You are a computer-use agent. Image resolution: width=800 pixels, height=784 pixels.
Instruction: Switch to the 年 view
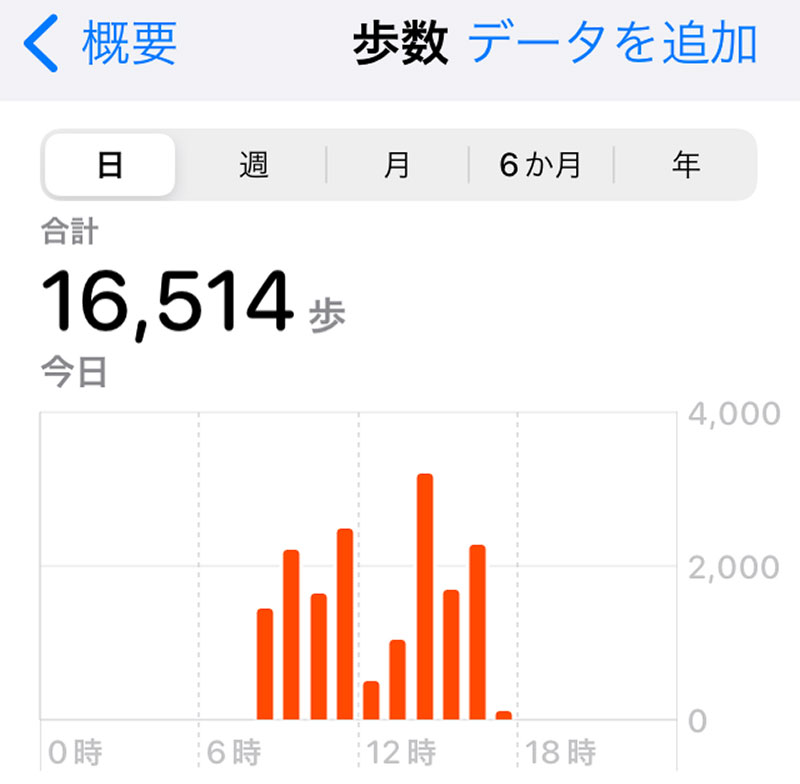tap(685, 165)
